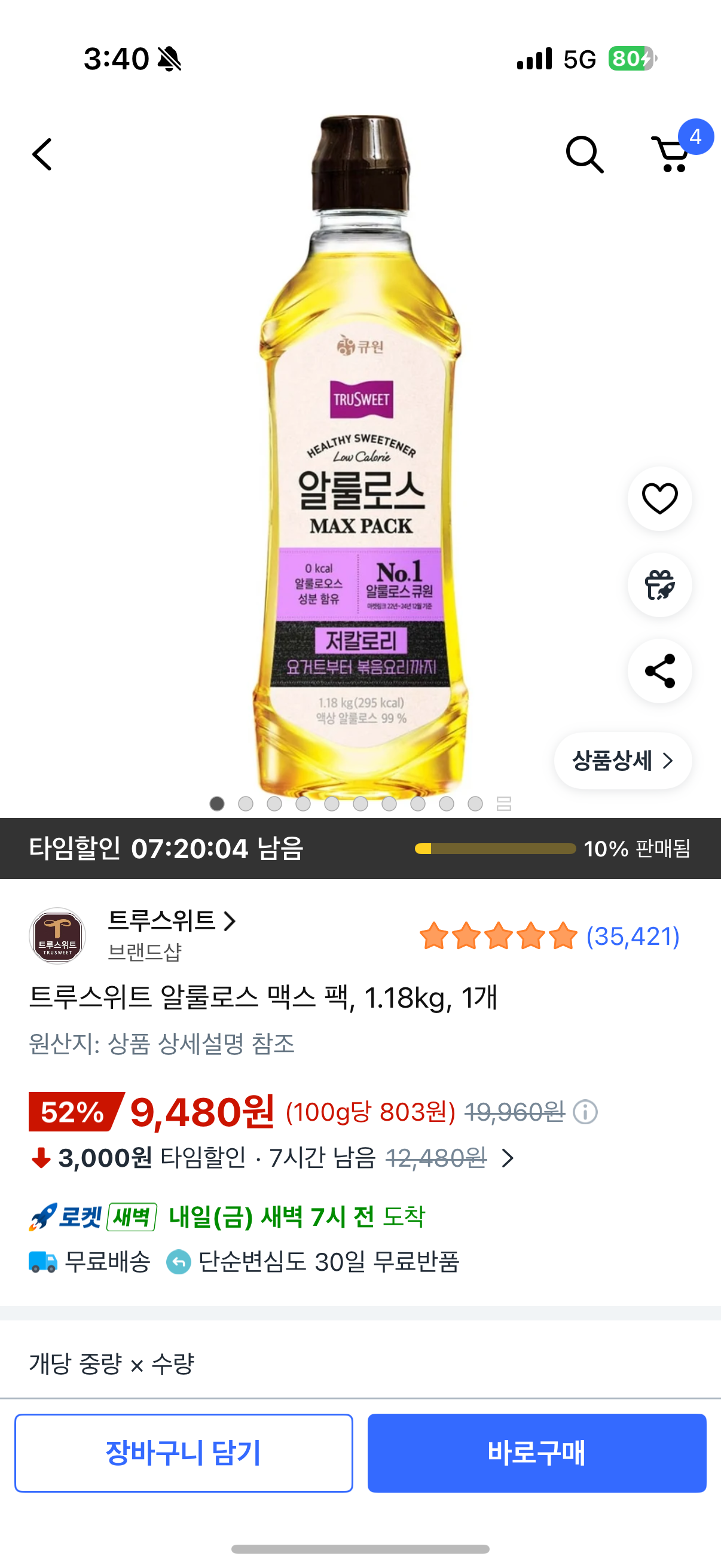Tap 장바구니 담기 to add to cart
Image resolution: width=721 pixels, height=1568 pixels.
point(184,1453)
